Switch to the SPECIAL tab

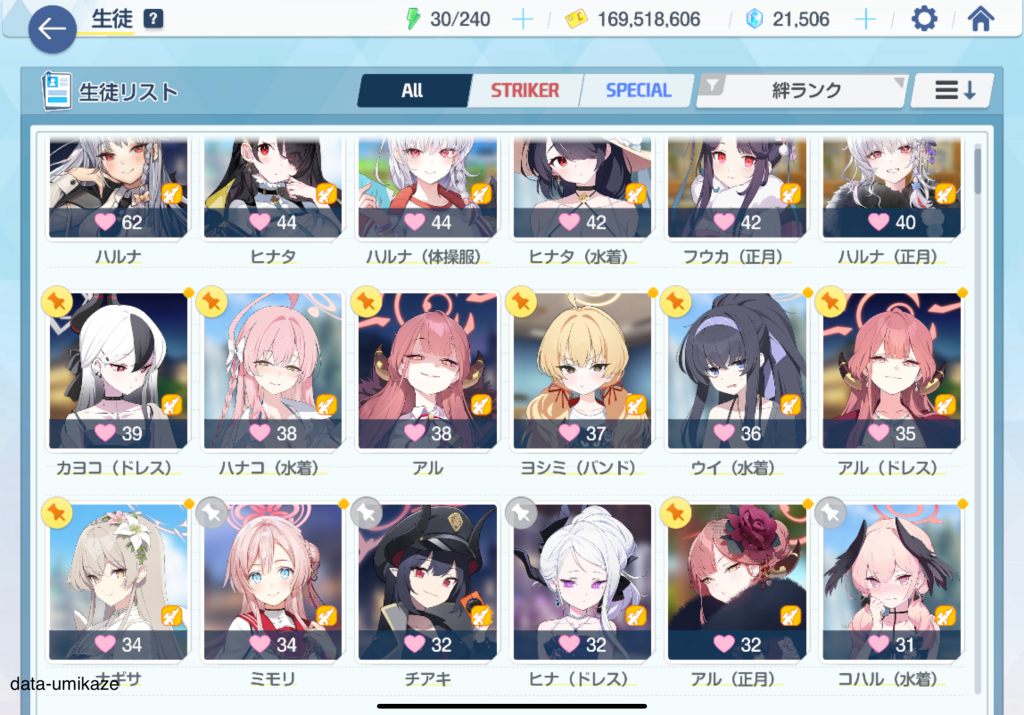click(x=638, y=90)
